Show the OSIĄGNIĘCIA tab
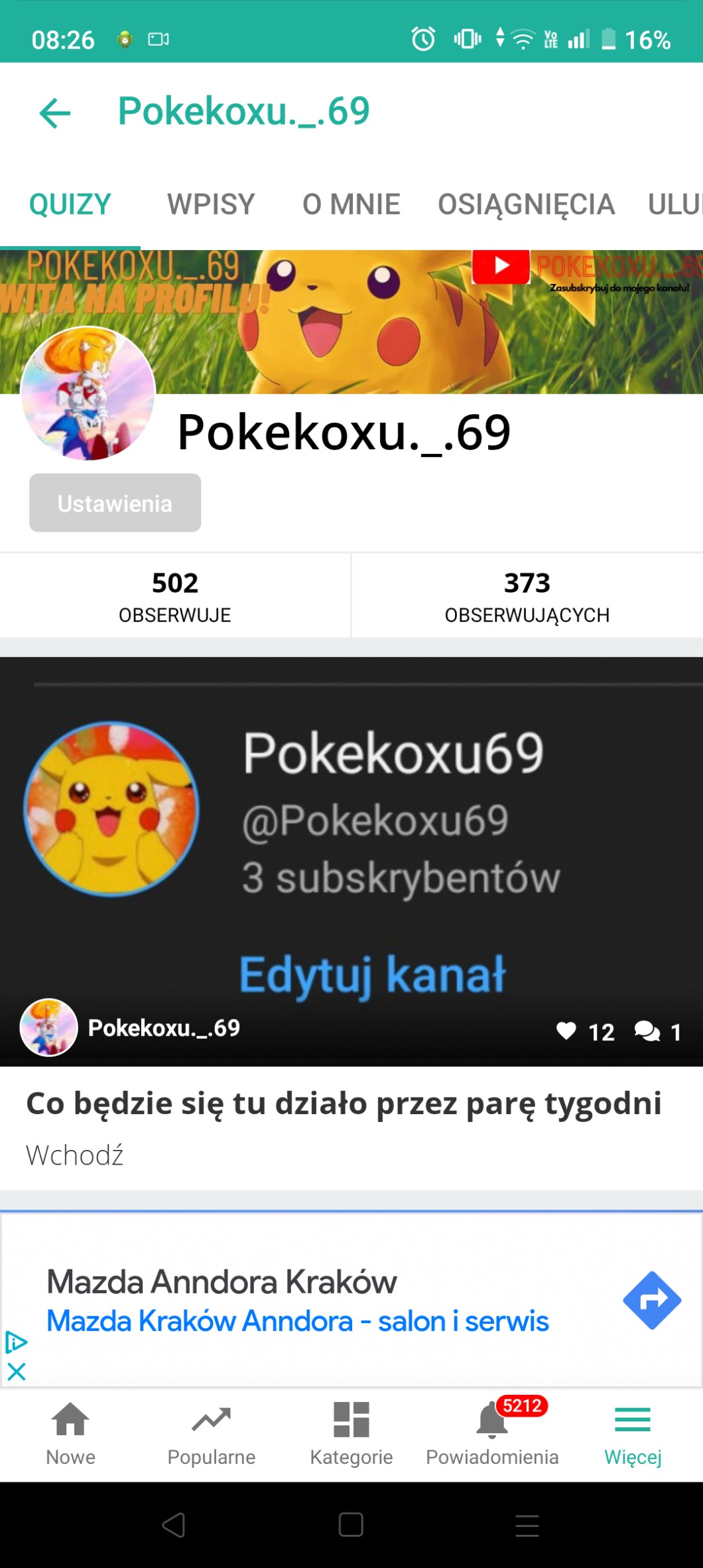Viewport: 703px width, 1568px height. point(526,204)
